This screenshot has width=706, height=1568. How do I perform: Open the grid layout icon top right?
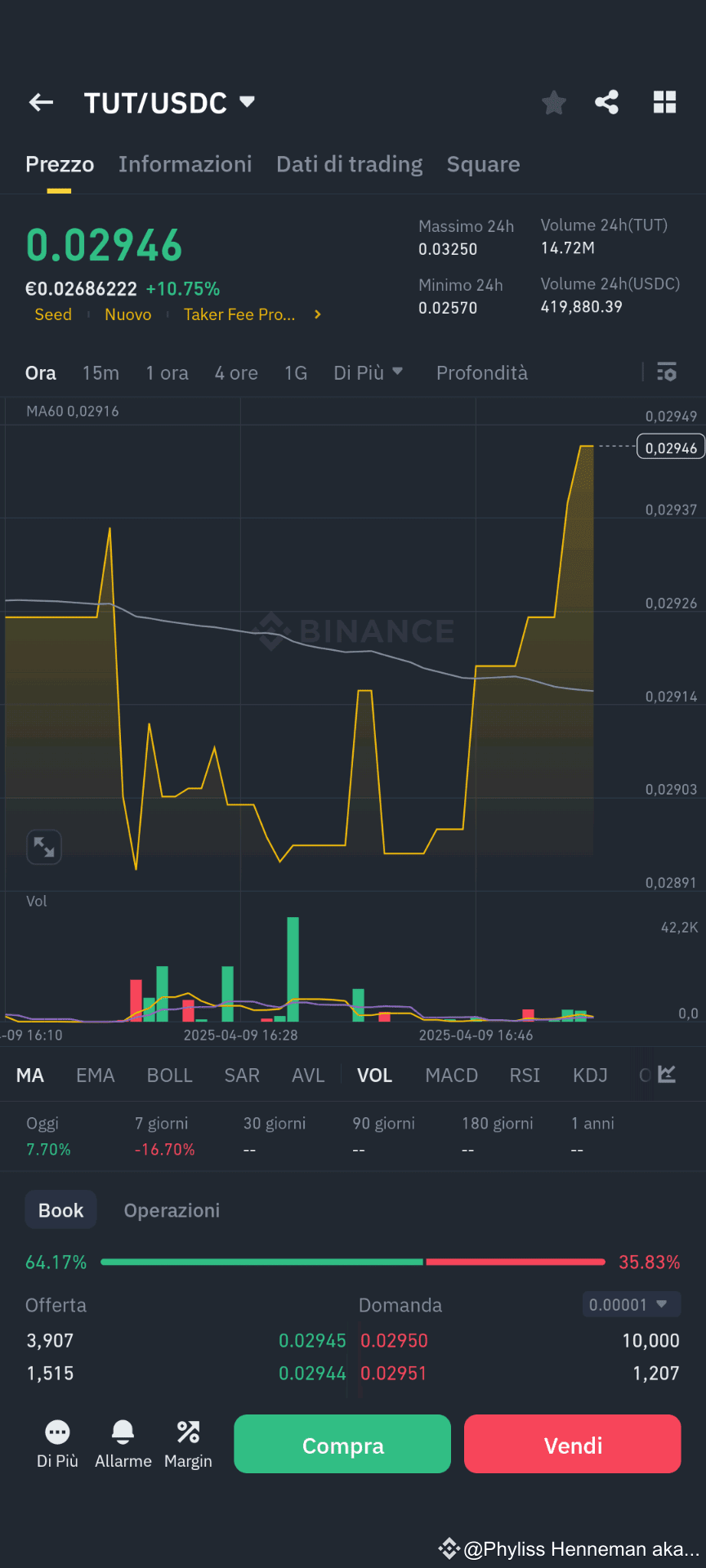pyautogui.click(x=664, y=101)
